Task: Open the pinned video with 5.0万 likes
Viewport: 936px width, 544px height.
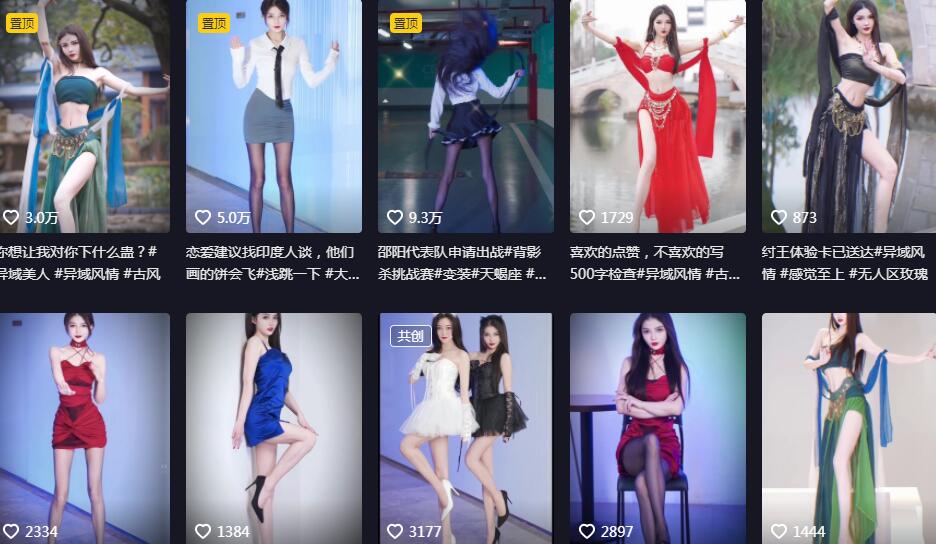Action: (273, 115)
